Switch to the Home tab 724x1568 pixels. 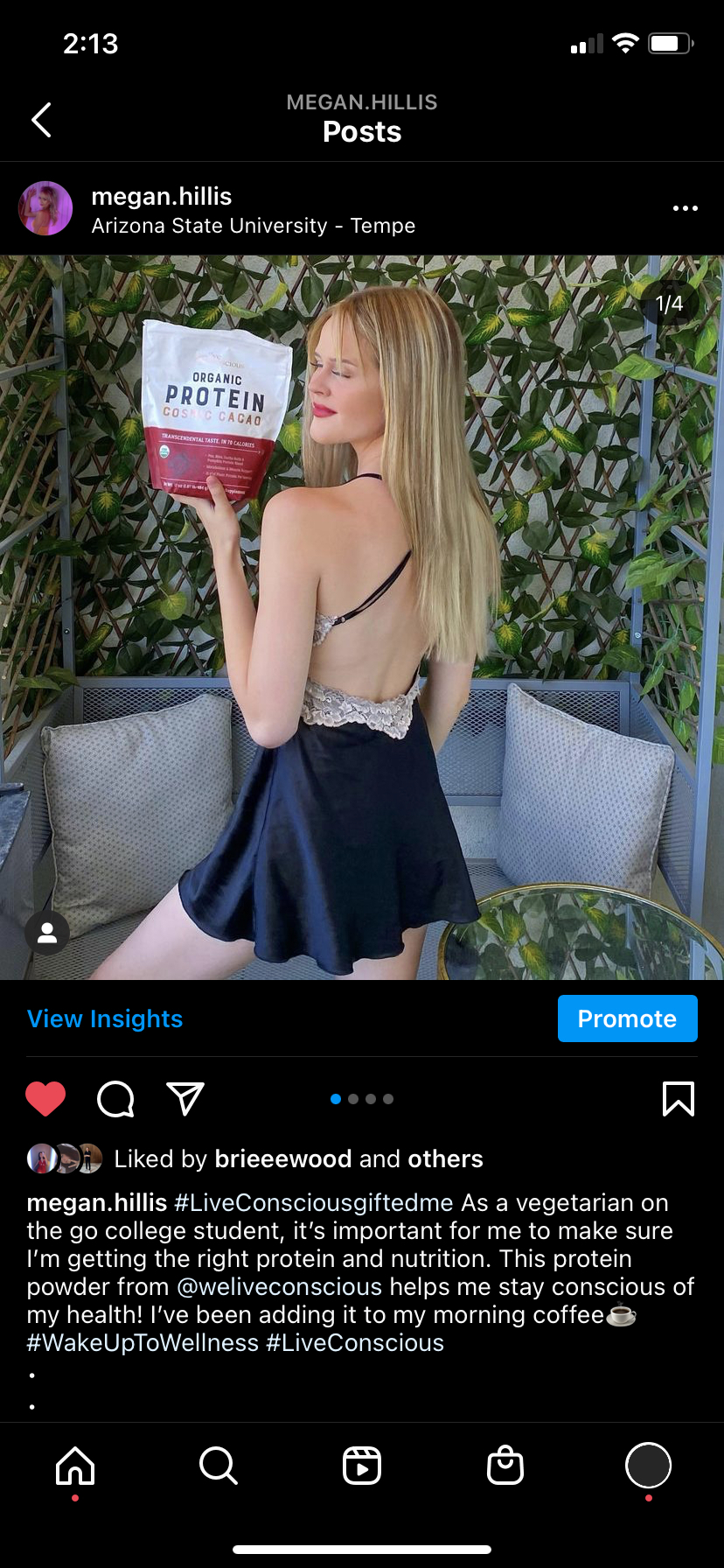(75, 1466)
